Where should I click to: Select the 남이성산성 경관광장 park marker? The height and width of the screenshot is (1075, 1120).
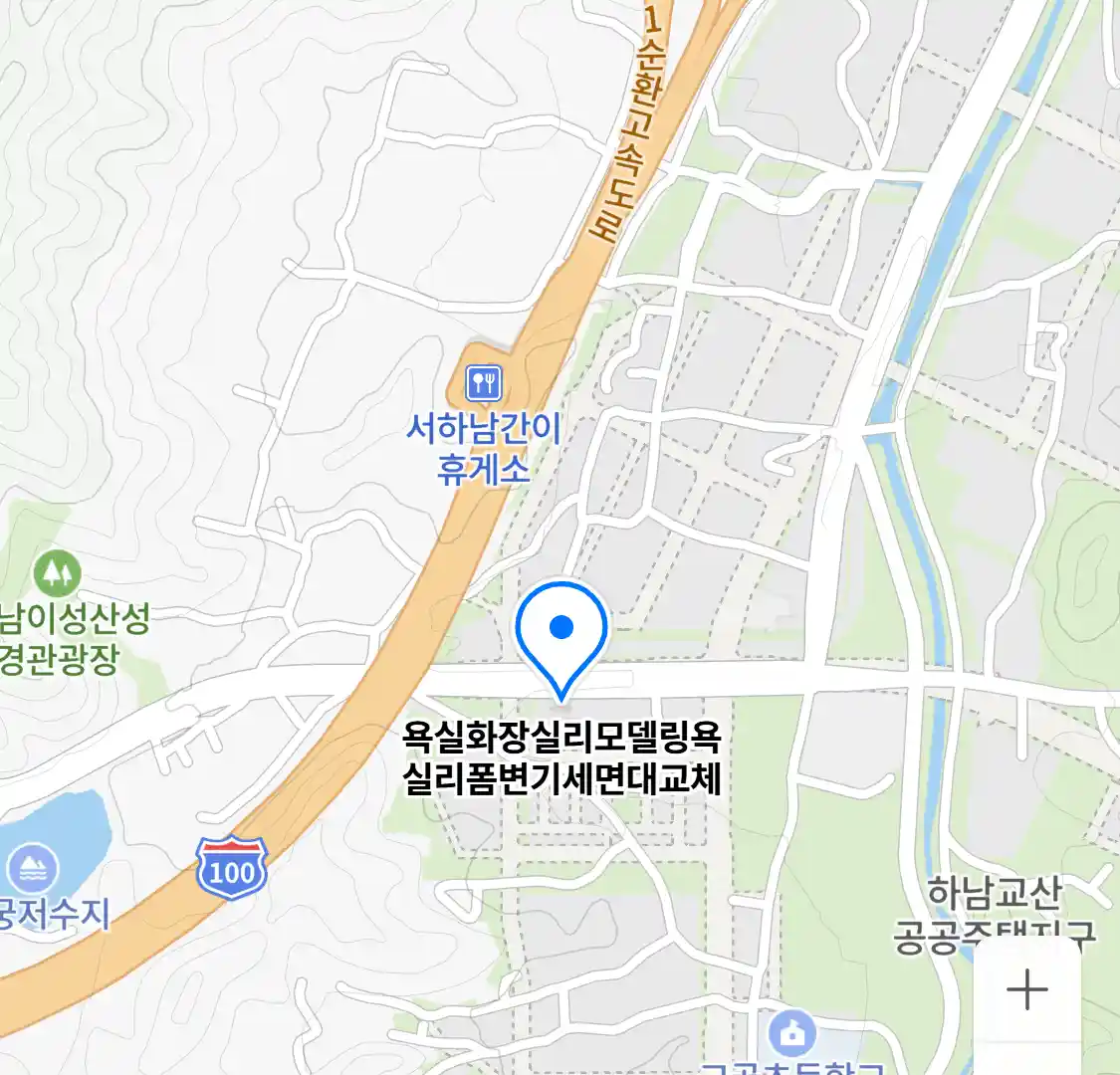click(57, 573)
